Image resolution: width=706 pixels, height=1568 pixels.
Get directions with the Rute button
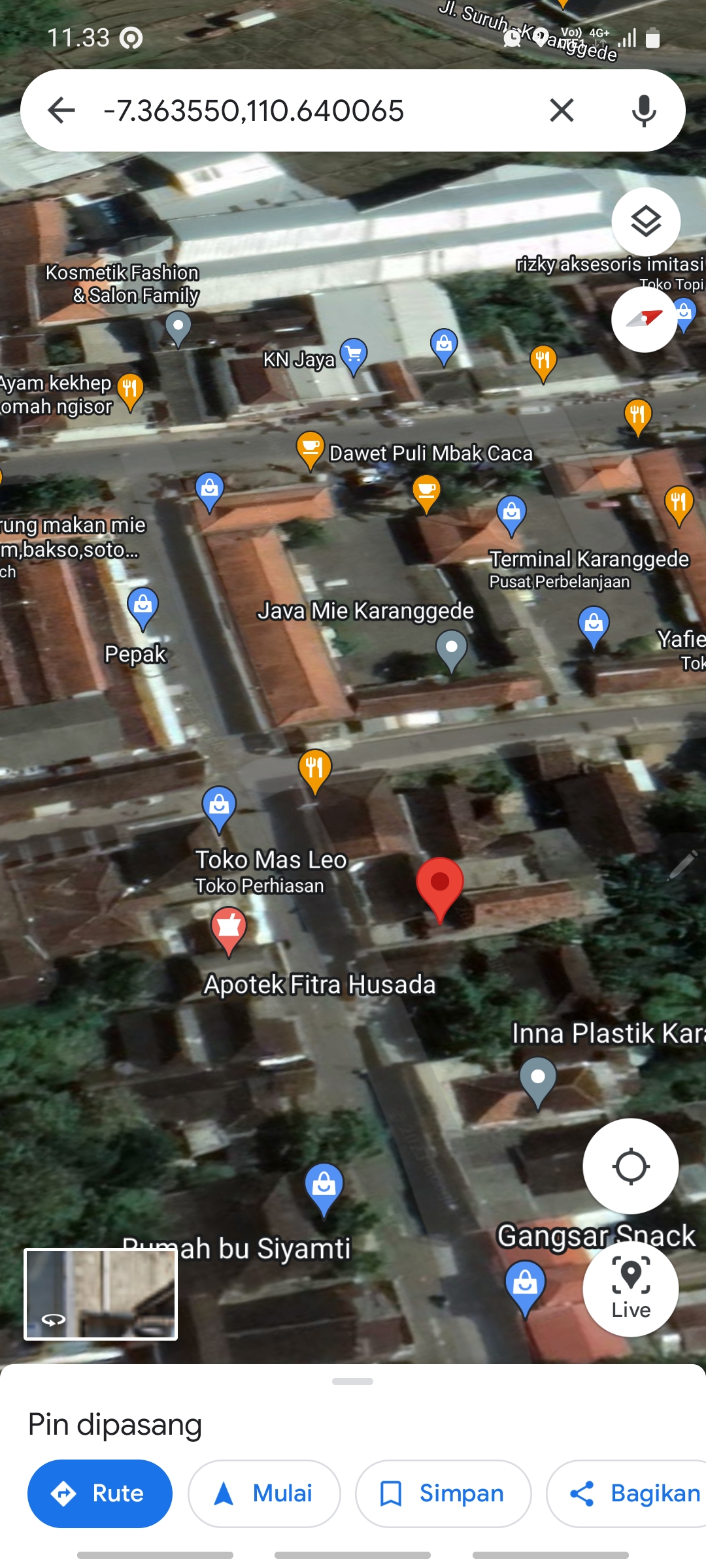pyautogui.click(x=99, y=1493)
